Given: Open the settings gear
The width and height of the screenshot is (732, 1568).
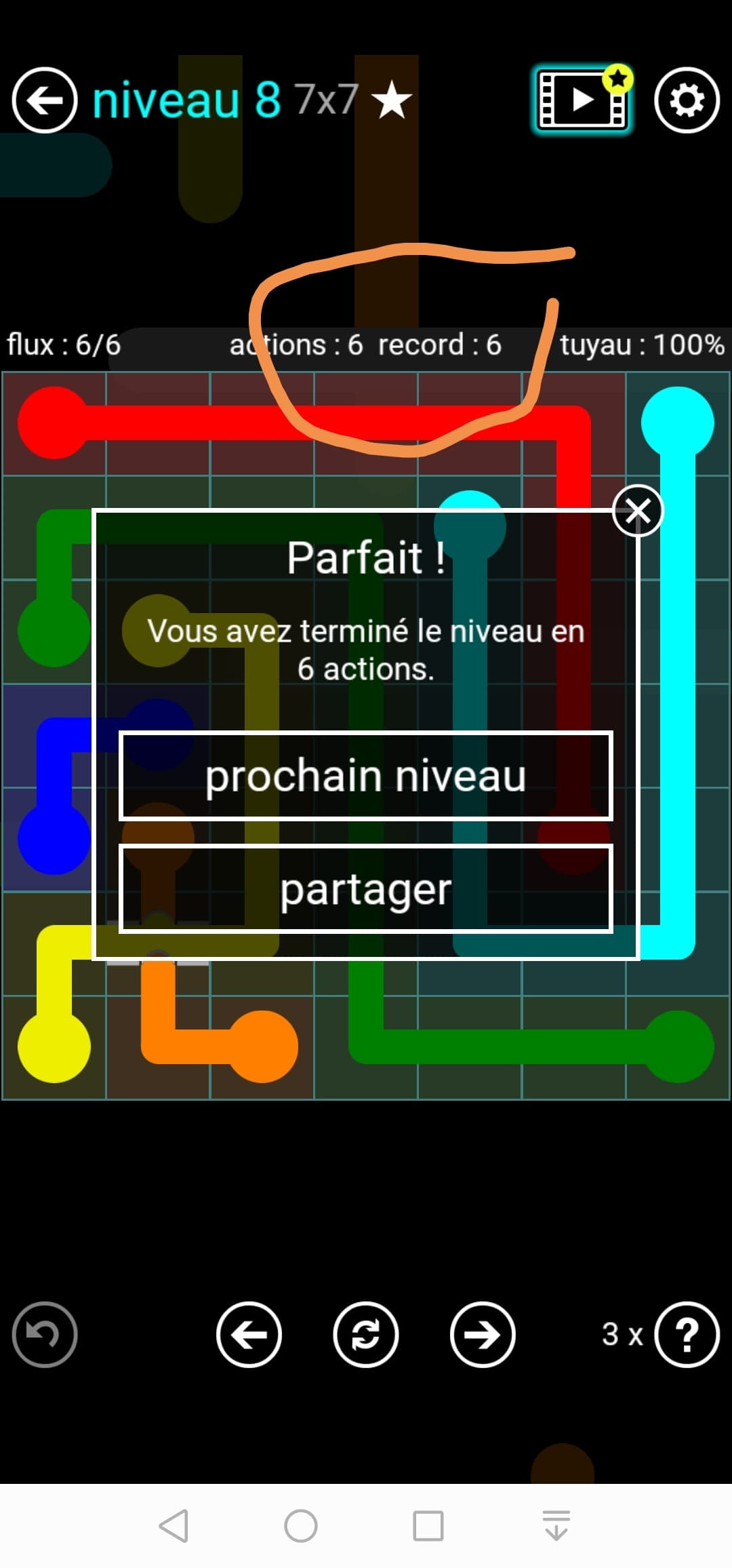Looking at the screenshot, I should pyautogui.click(x=687, y=100).
